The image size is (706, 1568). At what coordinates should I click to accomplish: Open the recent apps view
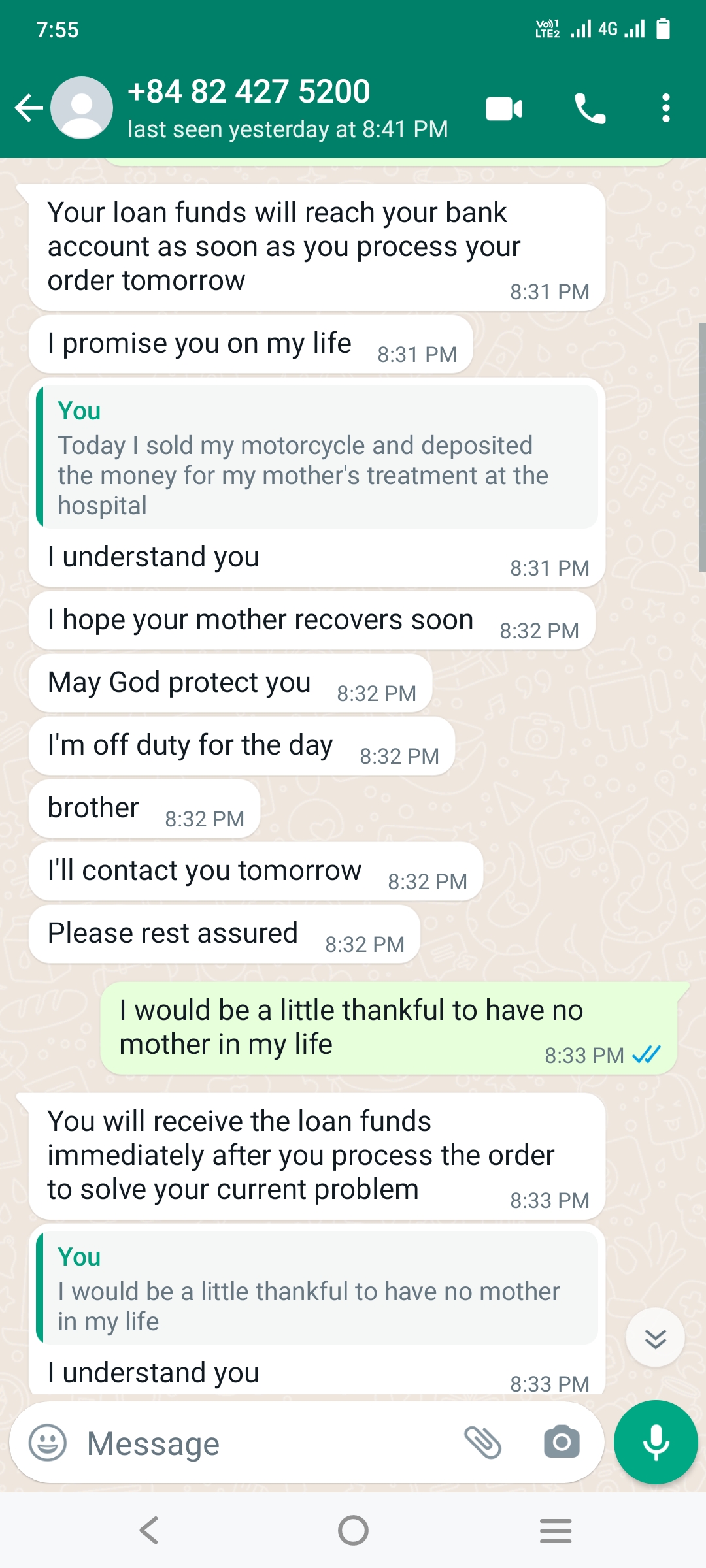pyautogui.click(x=556, y=1530)
